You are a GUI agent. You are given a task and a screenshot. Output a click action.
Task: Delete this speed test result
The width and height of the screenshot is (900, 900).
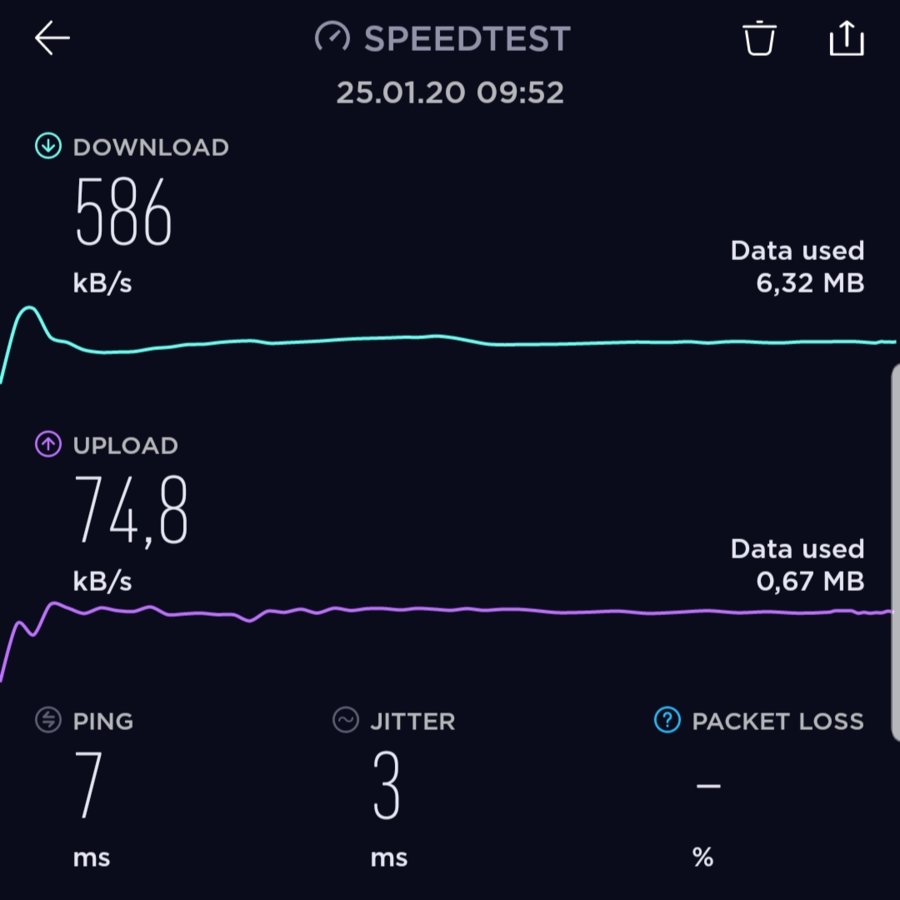pyautogui.click(x=760, y=39)
